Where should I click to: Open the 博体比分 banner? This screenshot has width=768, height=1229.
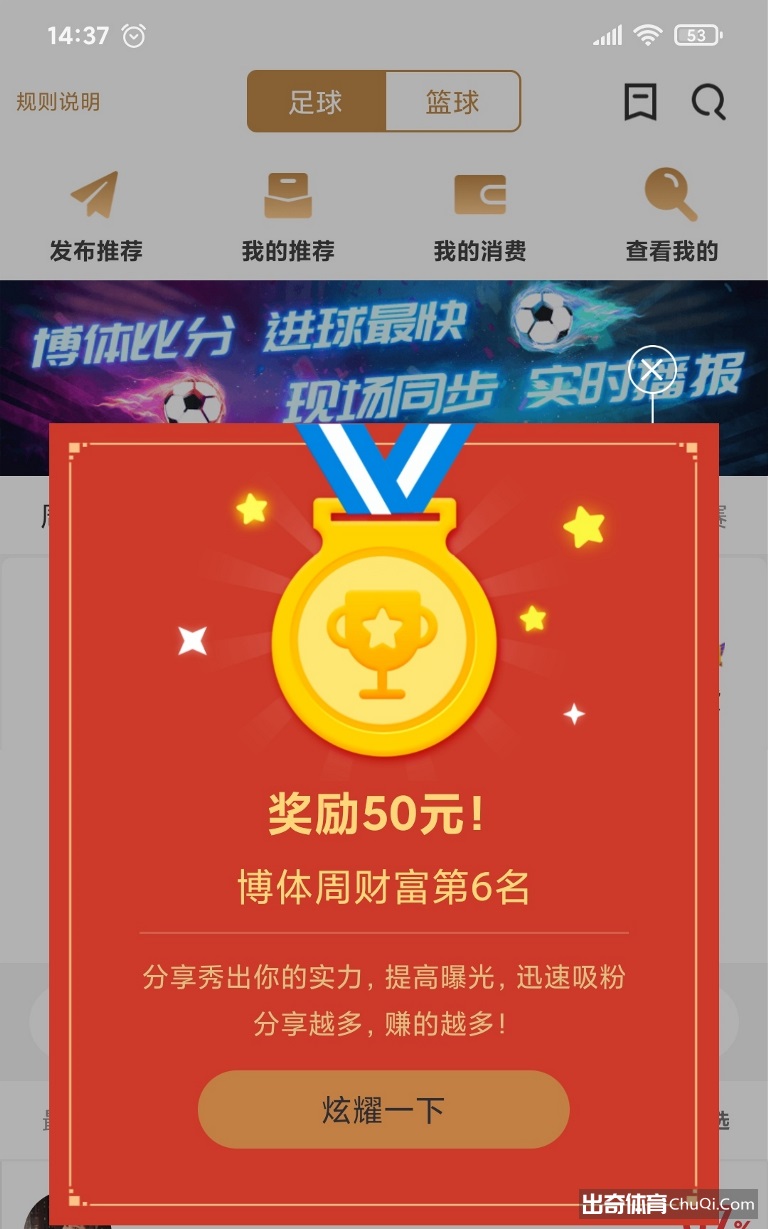click(384, 352)
